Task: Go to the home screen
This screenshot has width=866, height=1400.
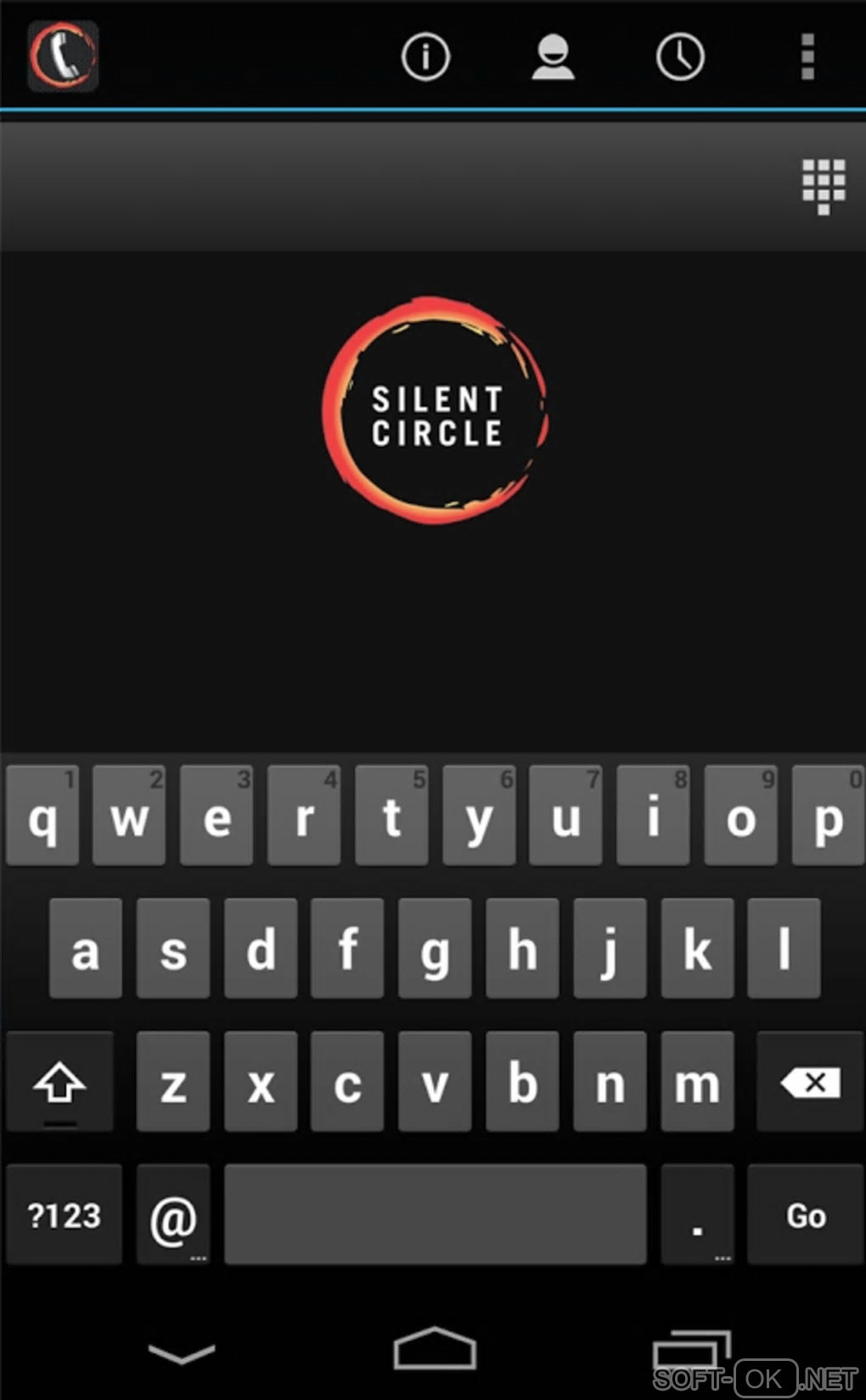Action: [435, 1349]
